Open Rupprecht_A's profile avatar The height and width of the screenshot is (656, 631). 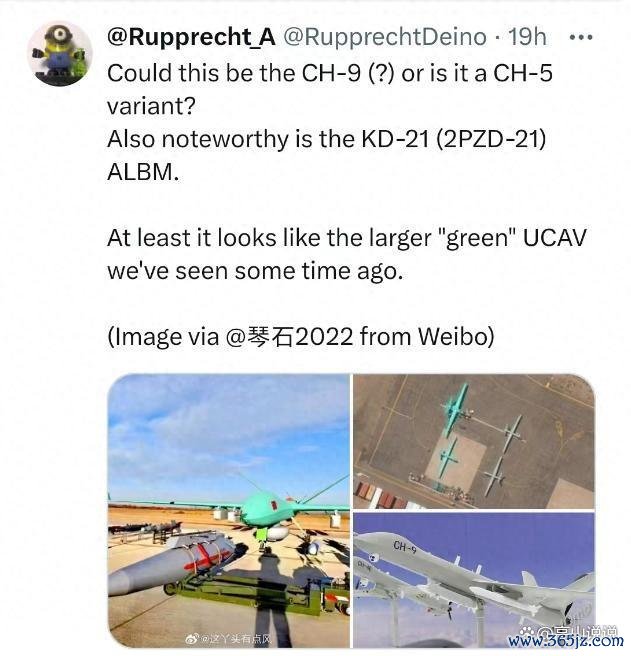tap(59, 53)
